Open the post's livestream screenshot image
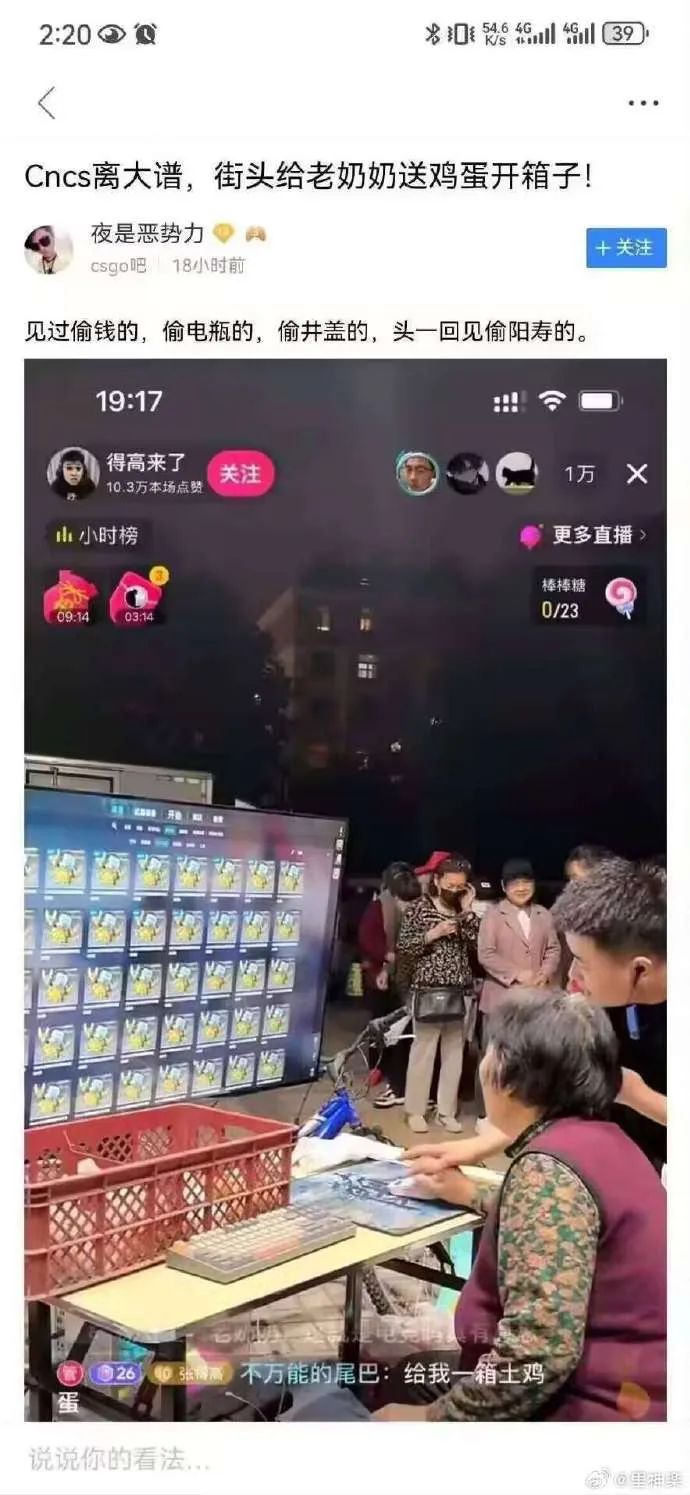 (345, 889)
